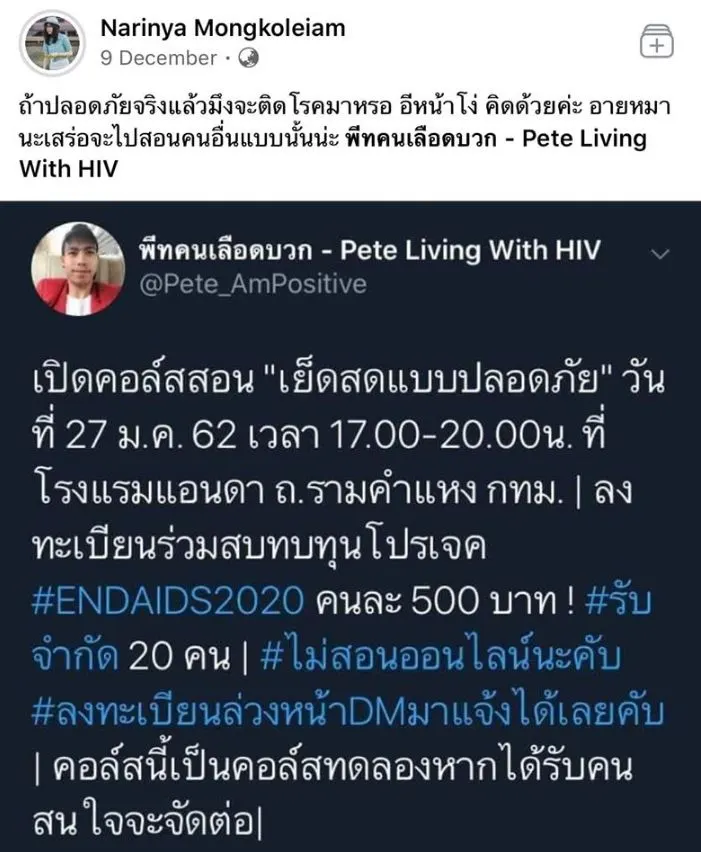Open Narinya Mongkoleiam's profile picture
This screenshot has width=701, height=852.
(52, 42)
